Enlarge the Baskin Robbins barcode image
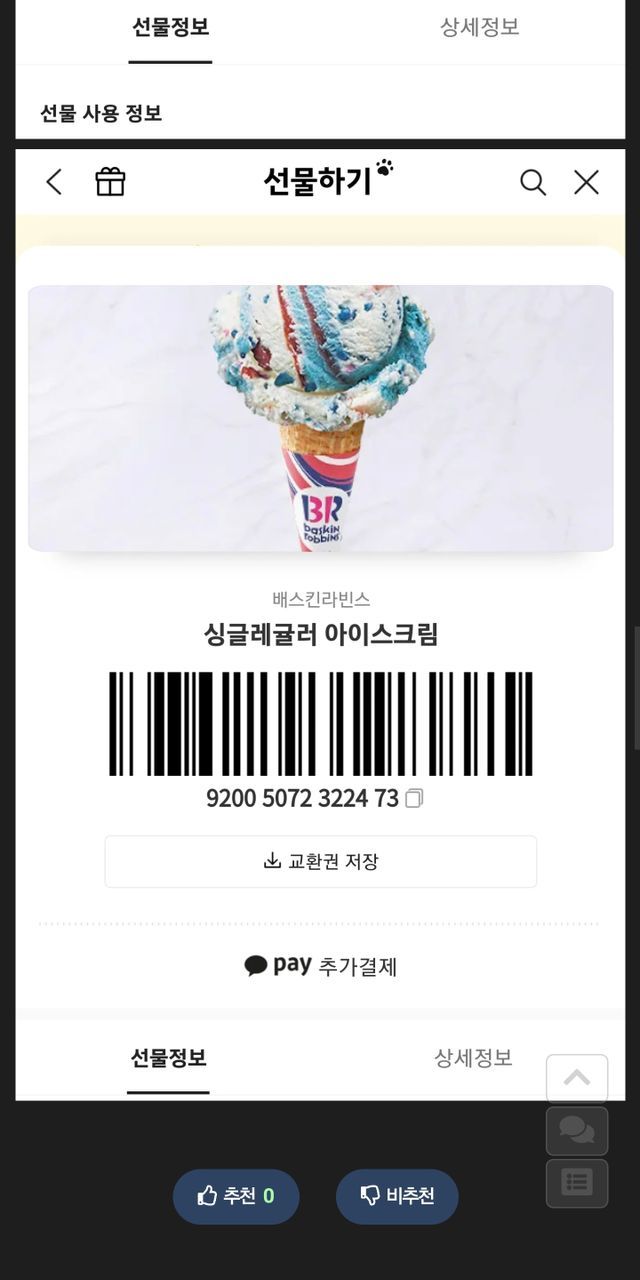 pos(320,724)
